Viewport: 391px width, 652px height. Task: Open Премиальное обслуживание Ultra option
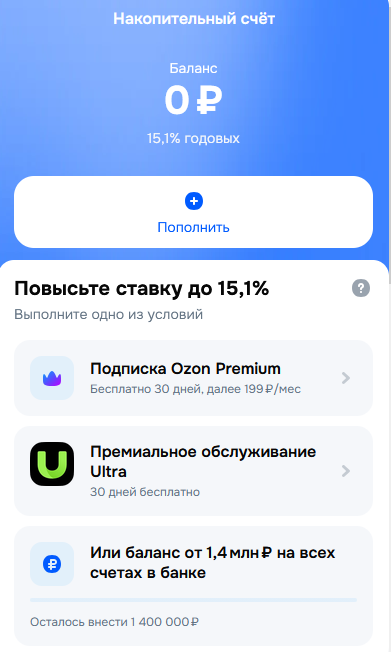click(x=193, y=471)
